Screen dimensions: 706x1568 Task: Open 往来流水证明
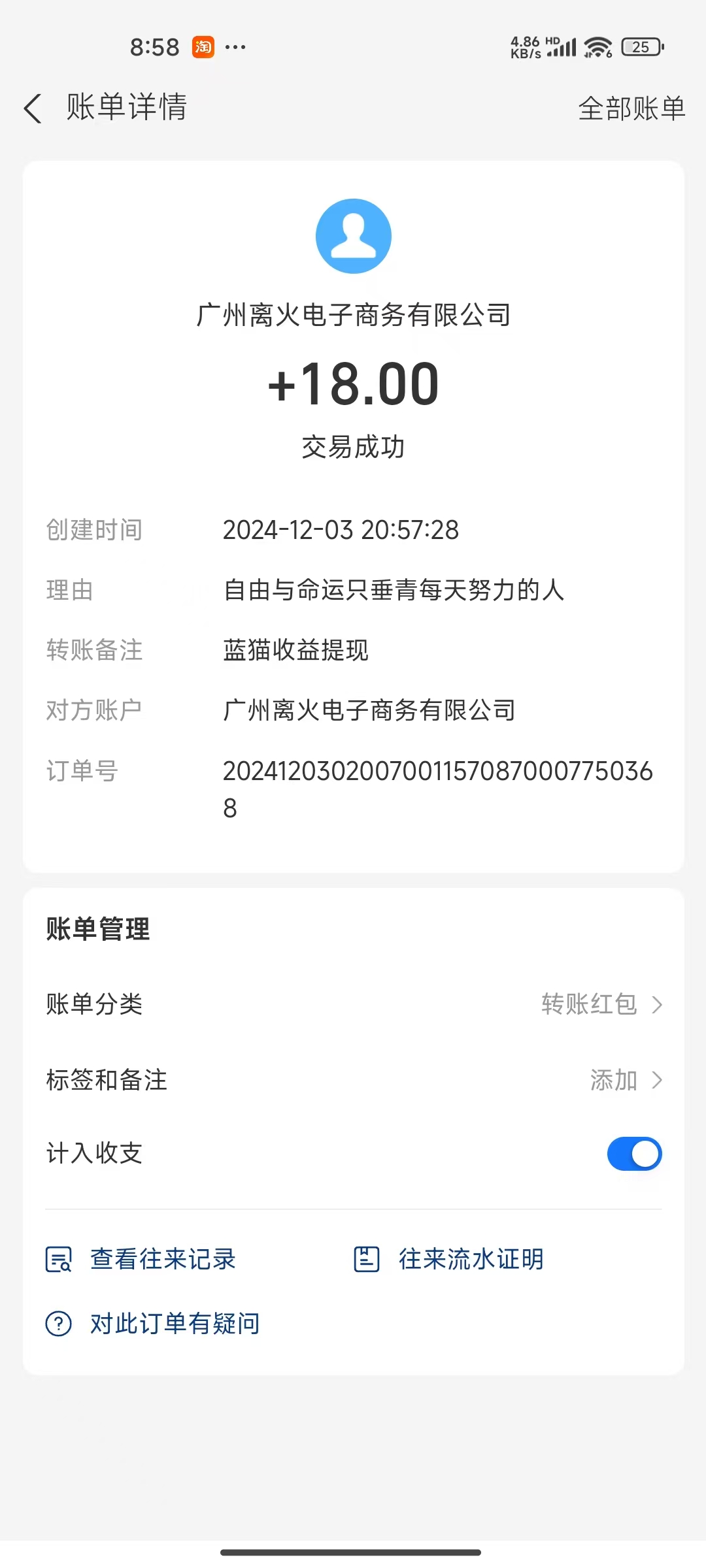448,1259
